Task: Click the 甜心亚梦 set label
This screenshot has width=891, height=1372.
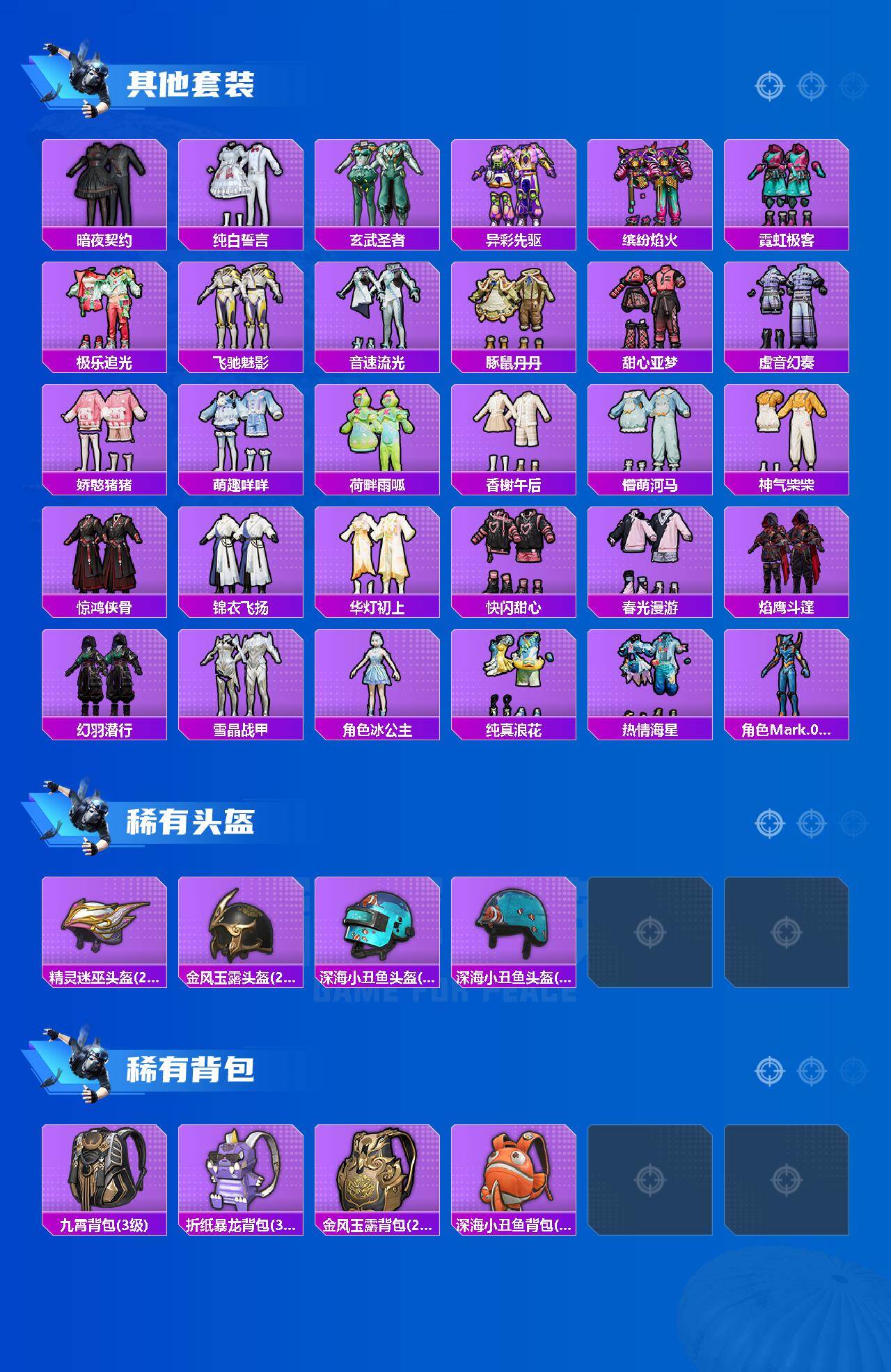Action: tap(650, 360)
